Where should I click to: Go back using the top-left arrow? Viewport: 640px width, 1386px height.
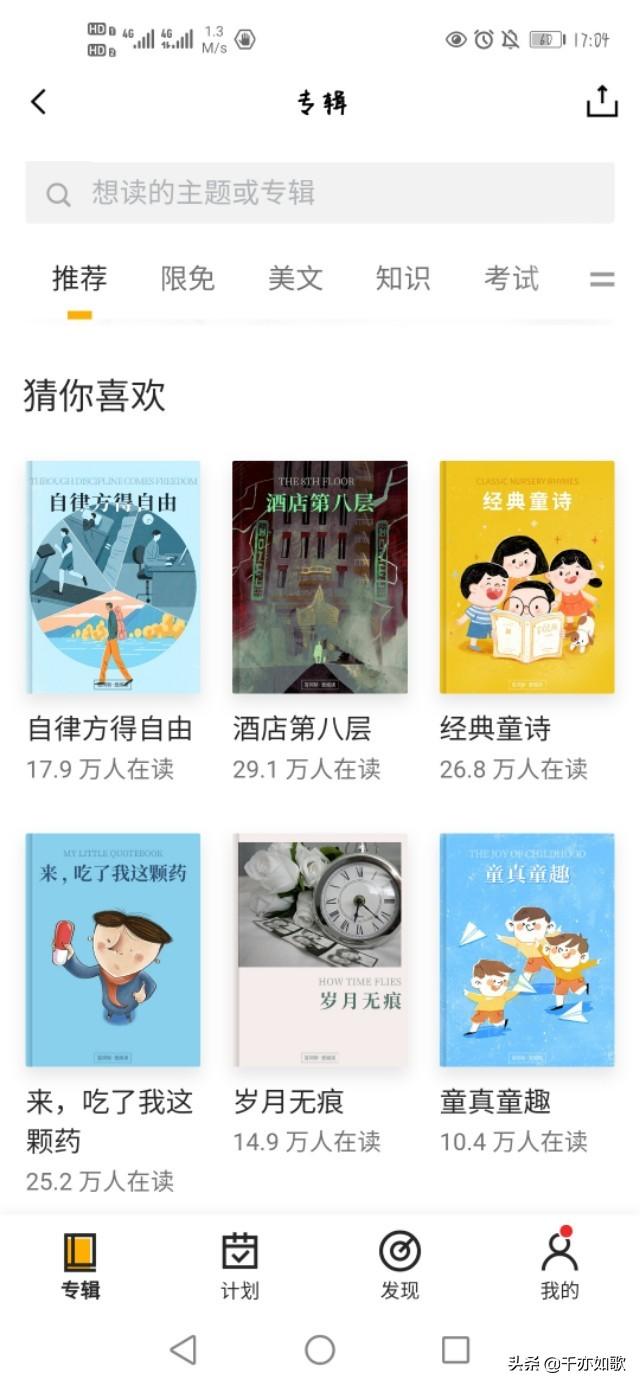pyautogui.click(x=39, y=102)
